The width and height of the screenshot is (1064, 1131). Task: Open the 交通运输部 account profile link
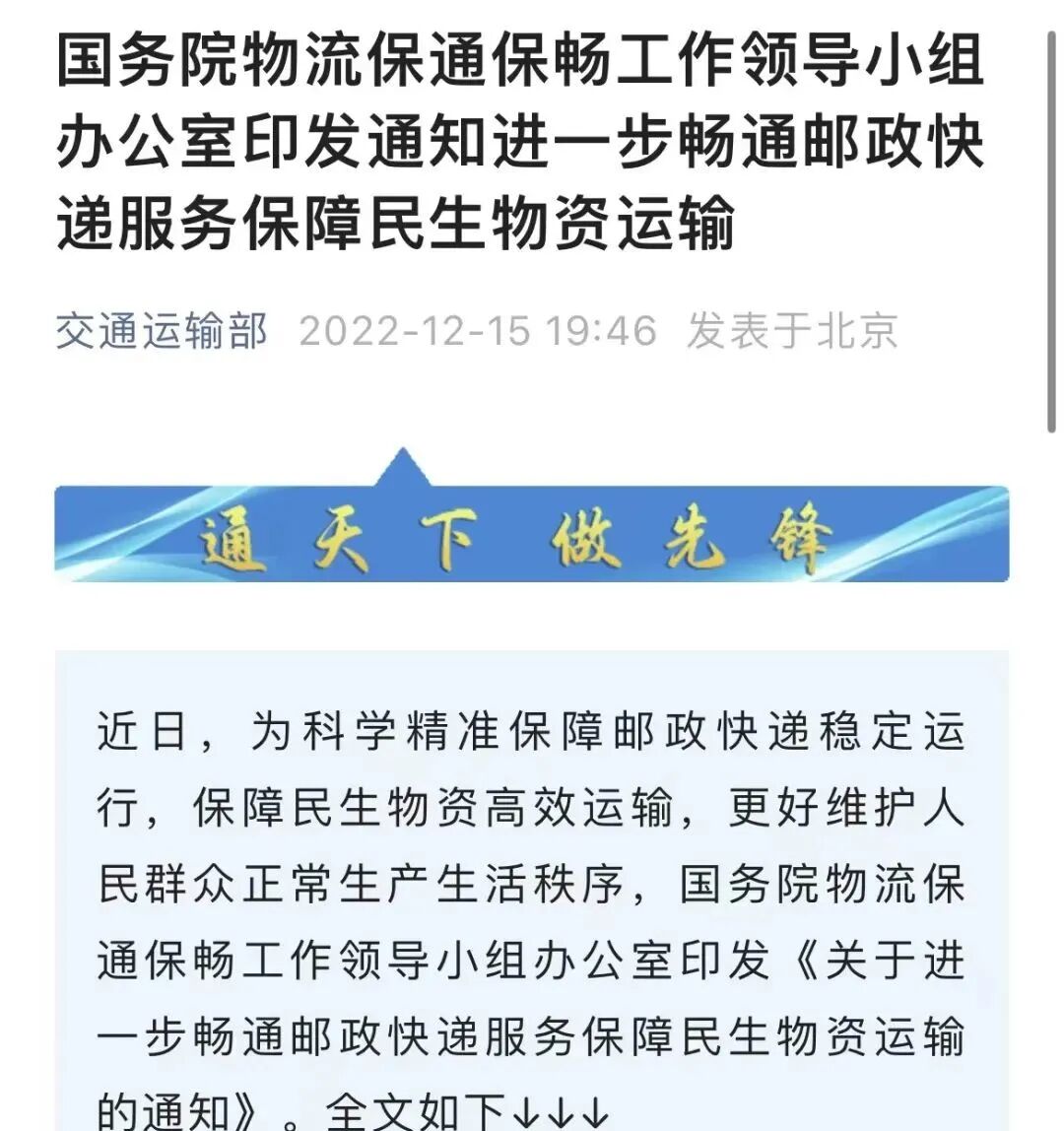coord(161,331)
